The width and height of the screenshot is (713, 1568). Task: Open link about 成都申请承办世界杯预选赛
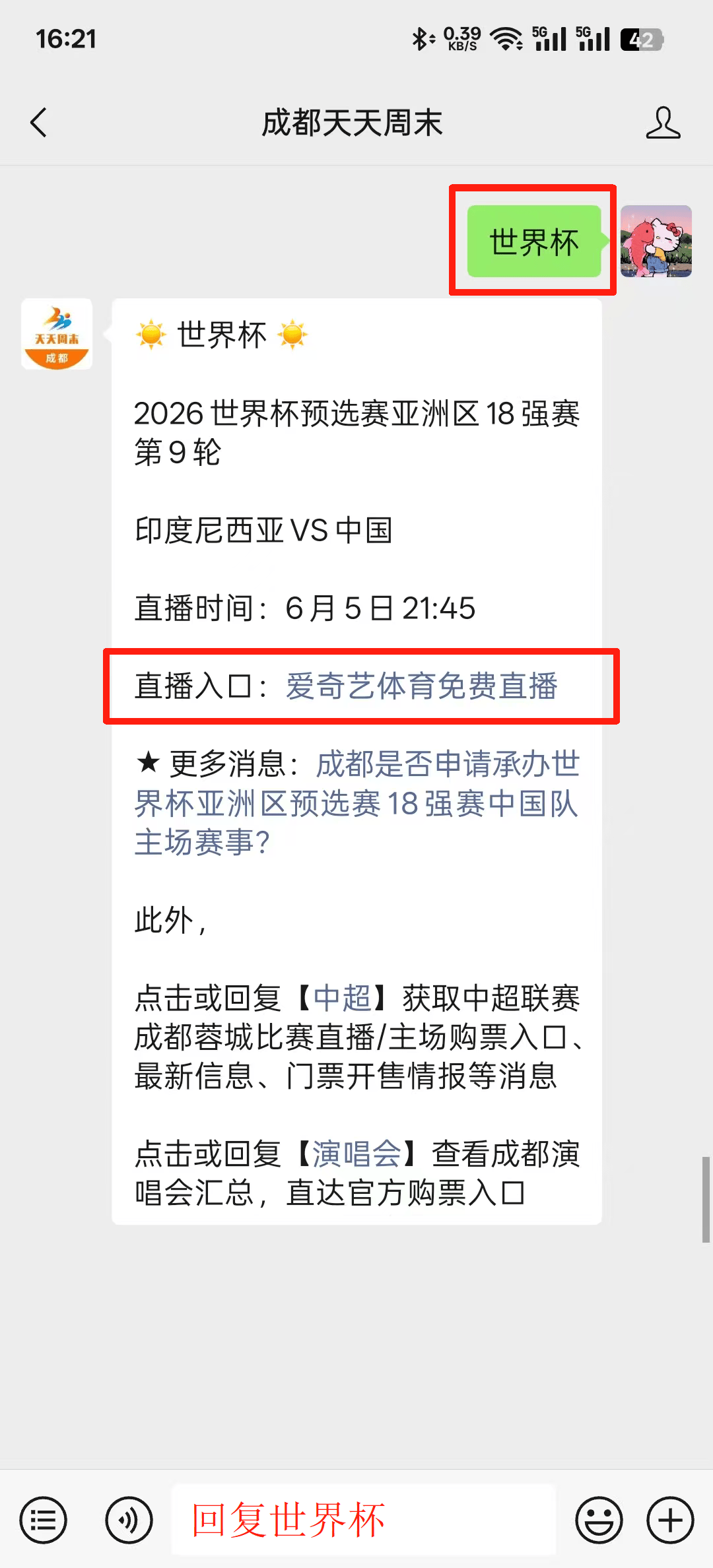356,803
